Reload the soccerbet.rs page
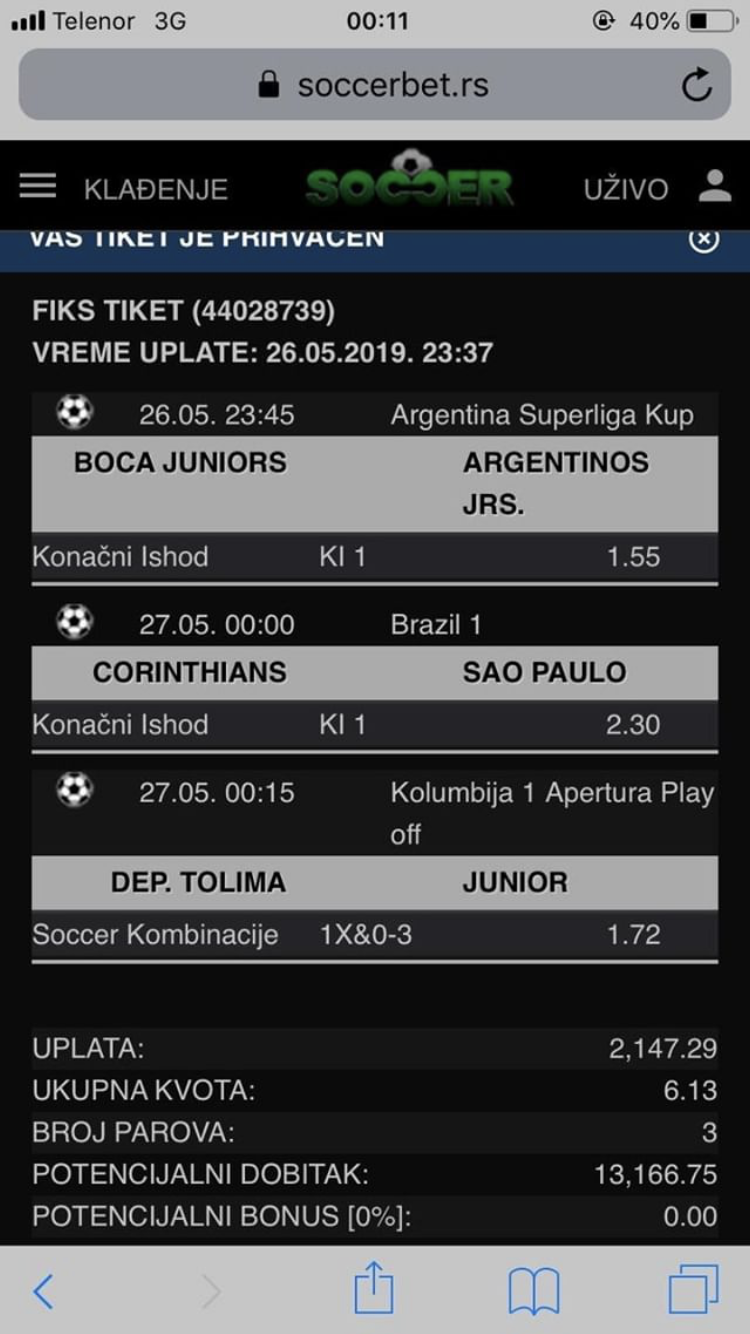Image resolution: width=750 pixels, height=1334 pixels. coord(697,85)
